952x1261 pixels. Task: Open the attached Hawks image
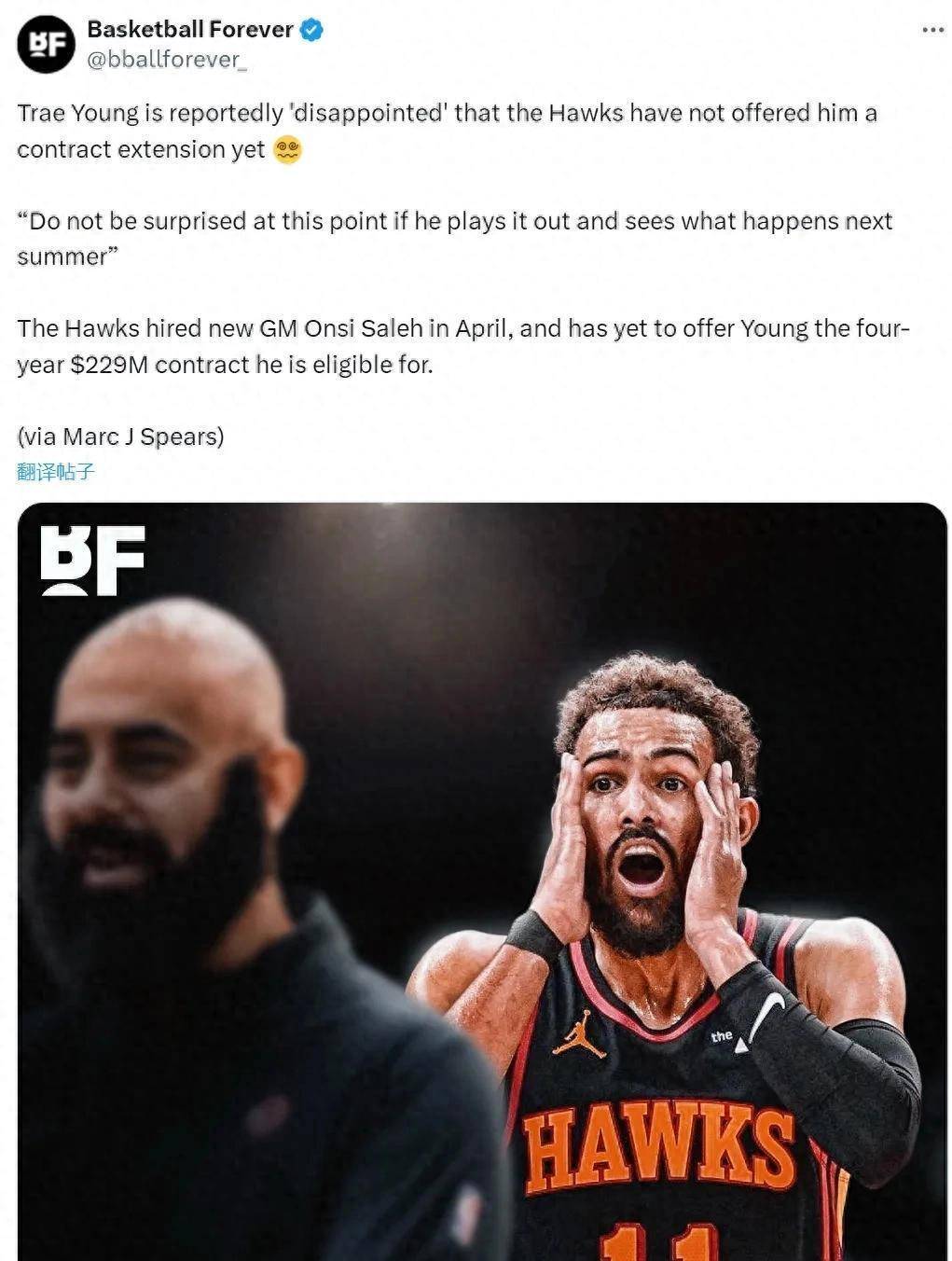pos(482,881)
